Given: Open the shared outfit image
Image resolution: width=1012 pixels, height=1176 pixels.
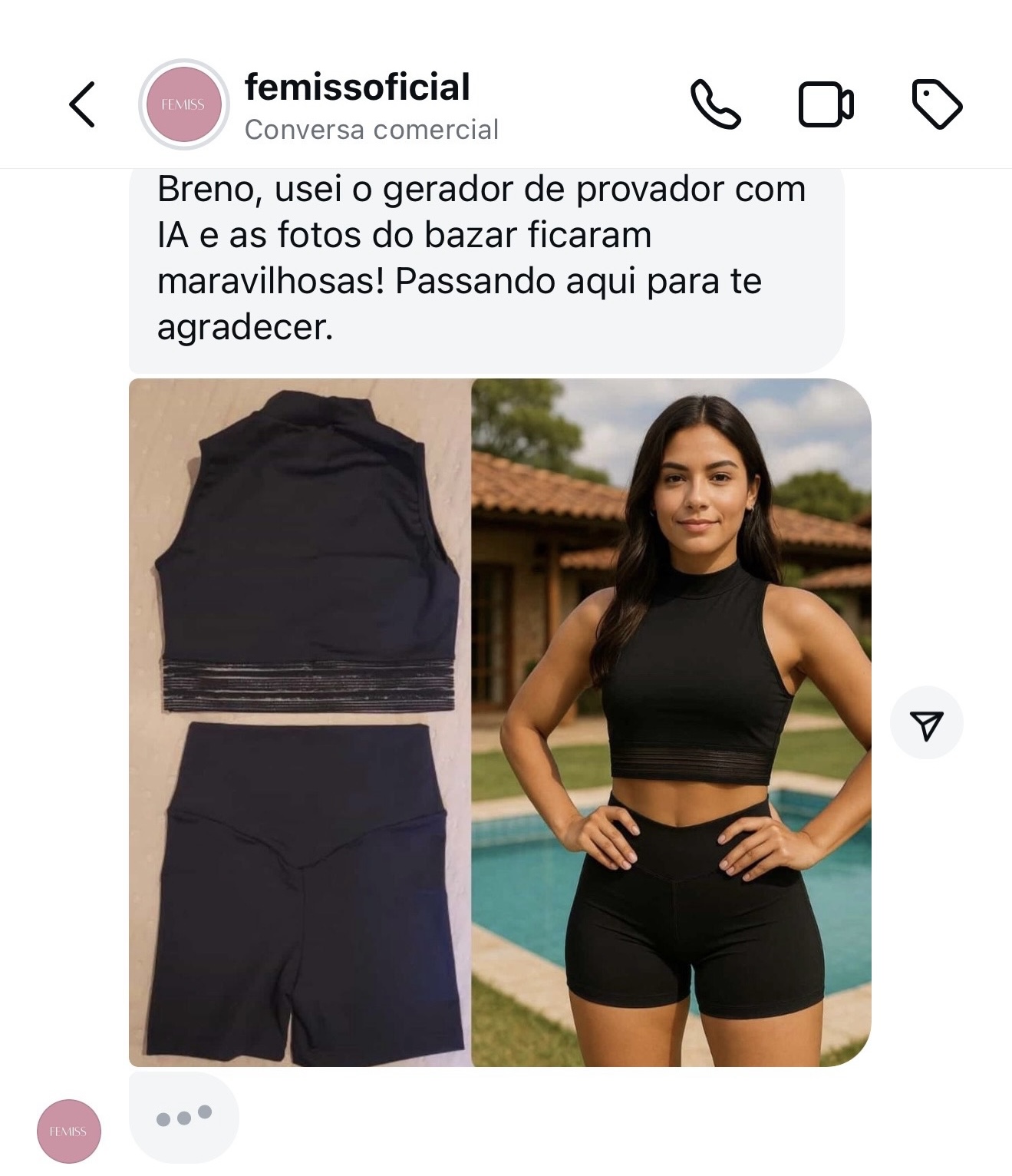Looking at the screenshot, I should point(499,722).
